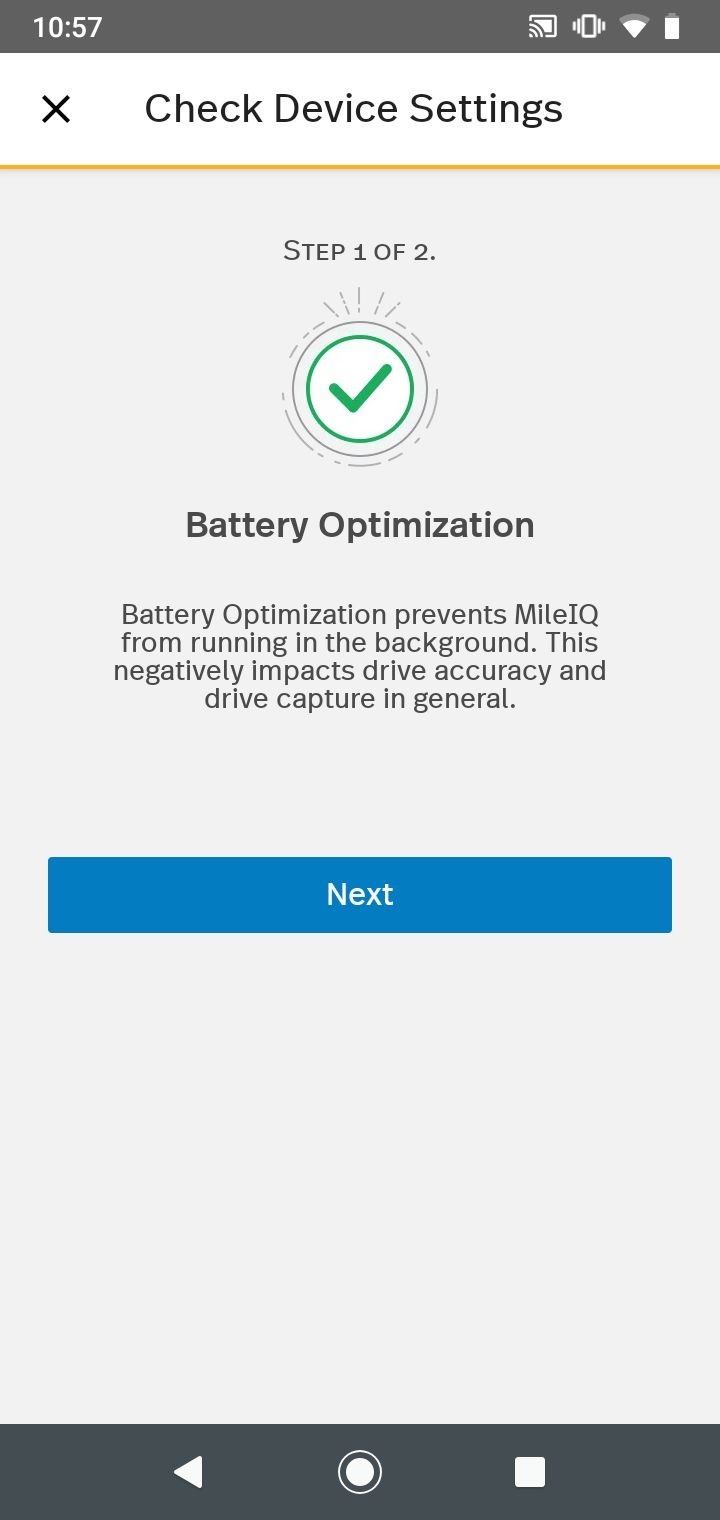Tap Next to continue to step 2

pos(360,895)
